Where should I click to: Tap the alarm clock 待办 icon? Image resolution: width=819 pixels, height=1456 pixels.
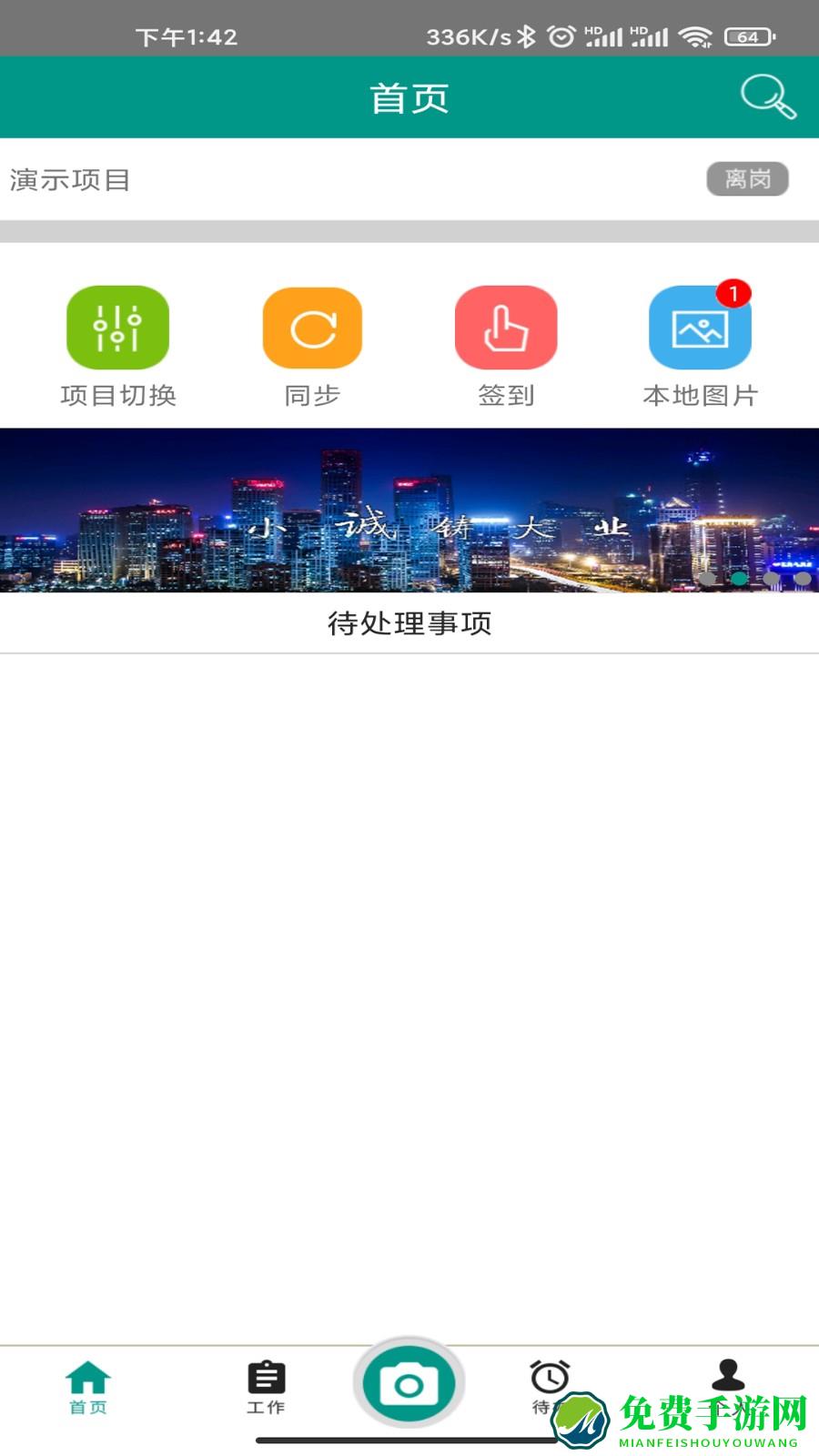pyautogui.click(x=551, y=1377)
